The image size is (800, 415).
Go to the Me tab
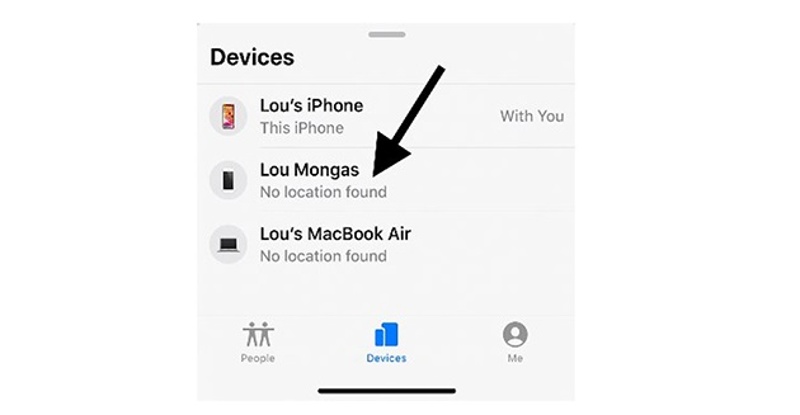click(515, 343)
